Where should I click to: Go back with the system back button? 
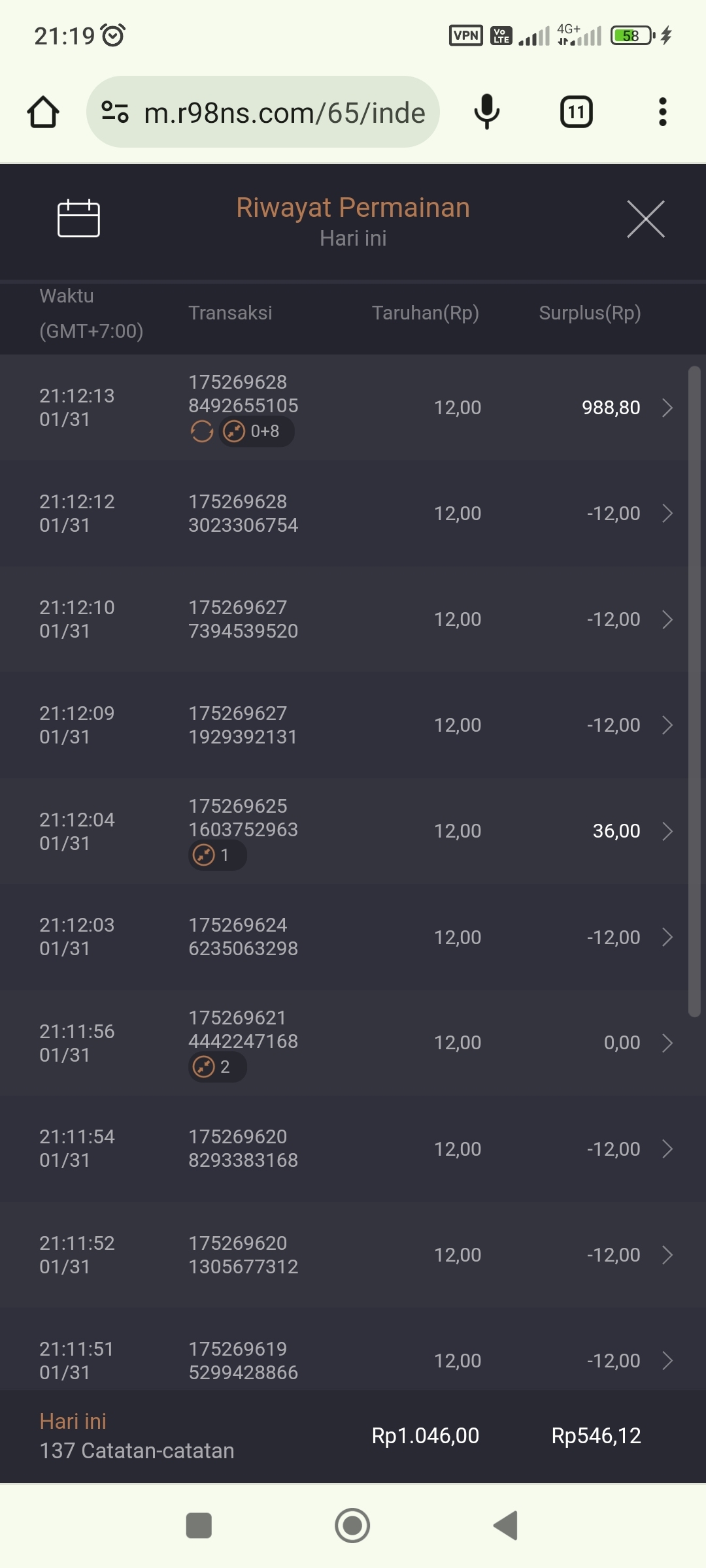505,1526
